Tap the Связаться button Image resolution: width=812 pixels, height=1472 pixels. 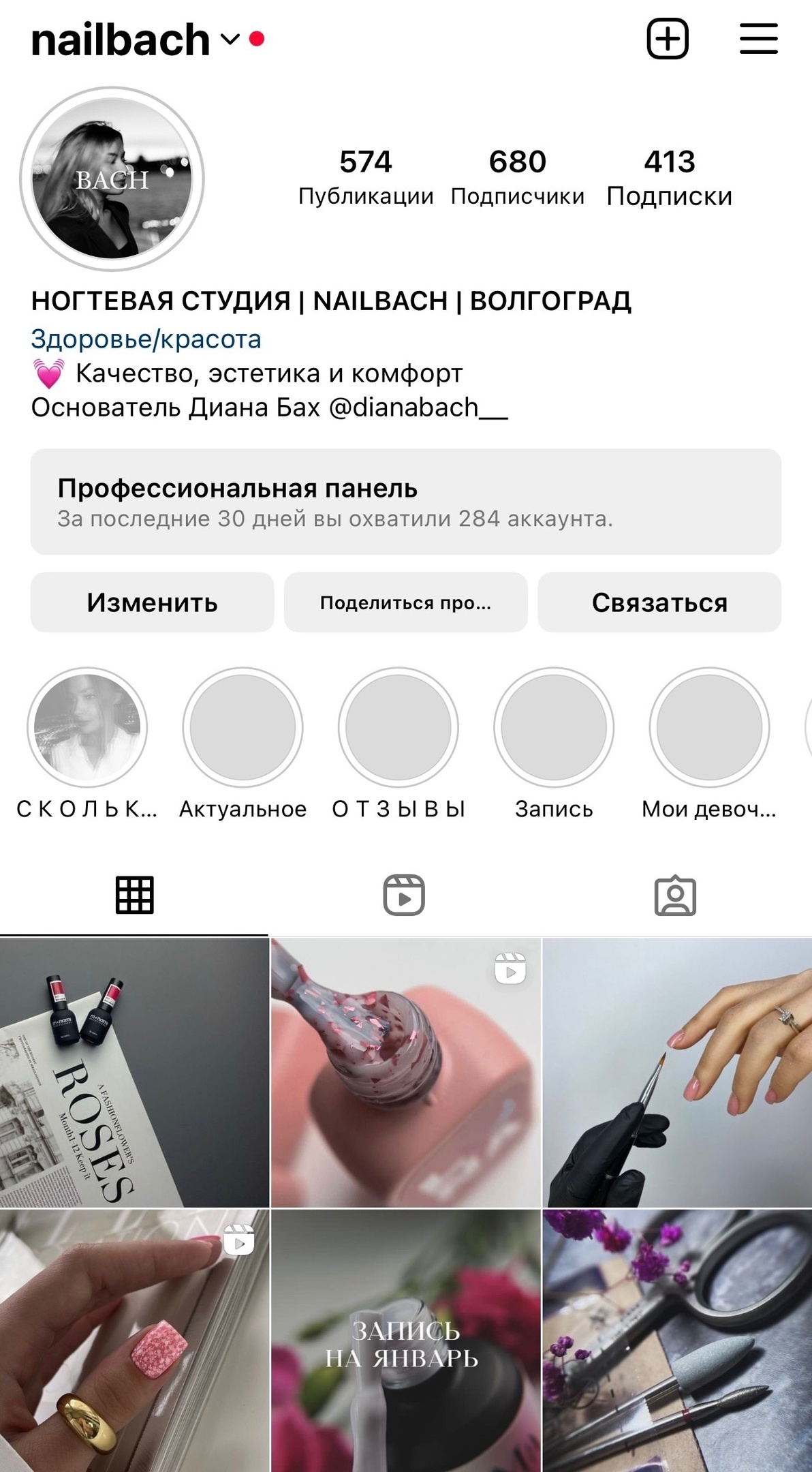(659, 602)
